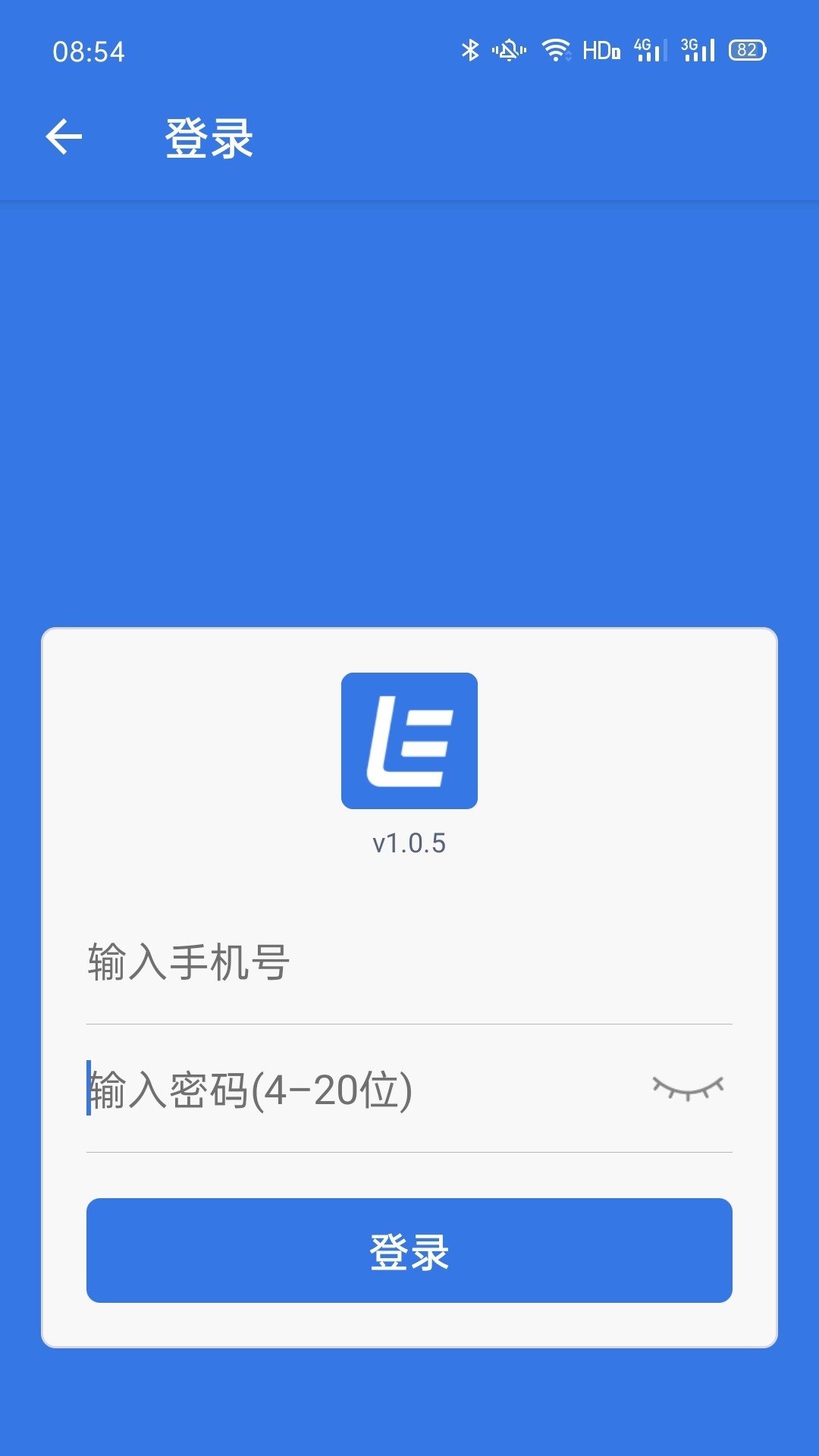Tap the muted notification bell icon
The width and height of the screenshot is (819, 1456).
507,49
